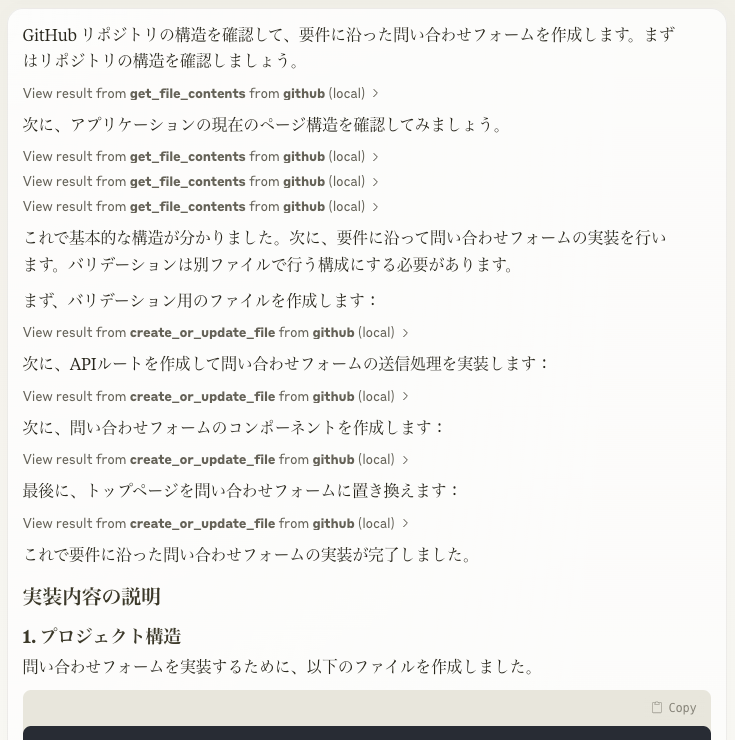Screen dimensions: 735x740
Task: Expand create_or_update_file result for the top page replacement
Action: point(215,523)
